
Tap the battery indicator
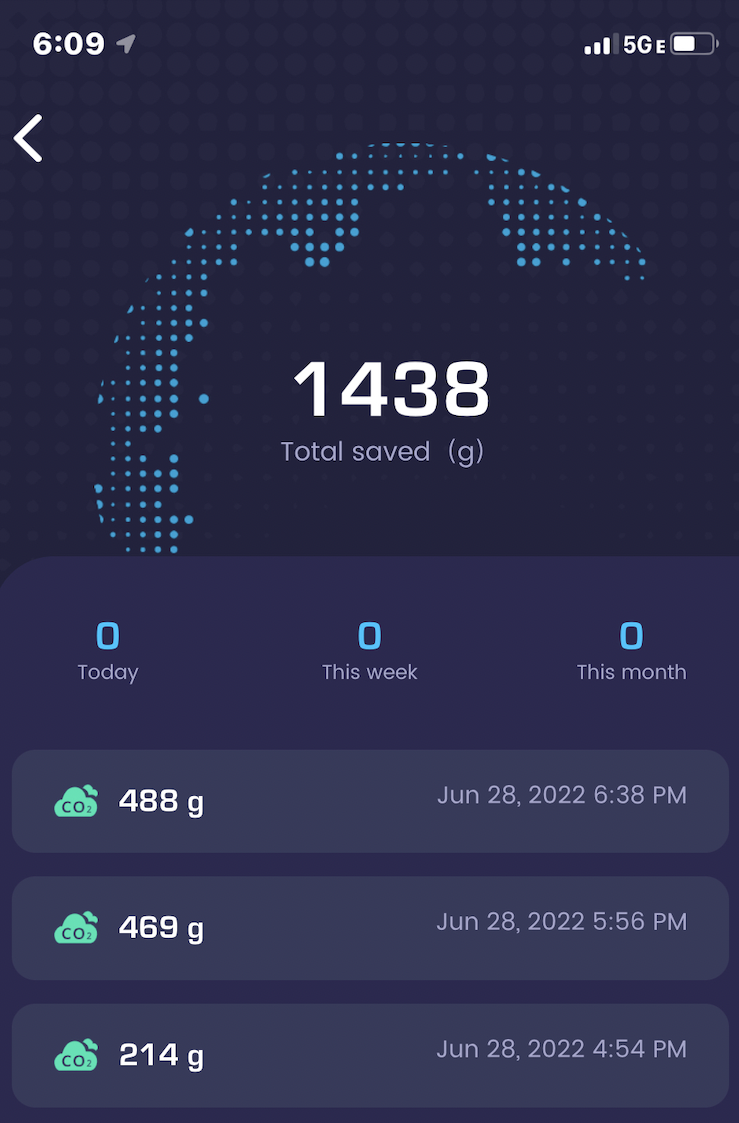pos(692,43)
